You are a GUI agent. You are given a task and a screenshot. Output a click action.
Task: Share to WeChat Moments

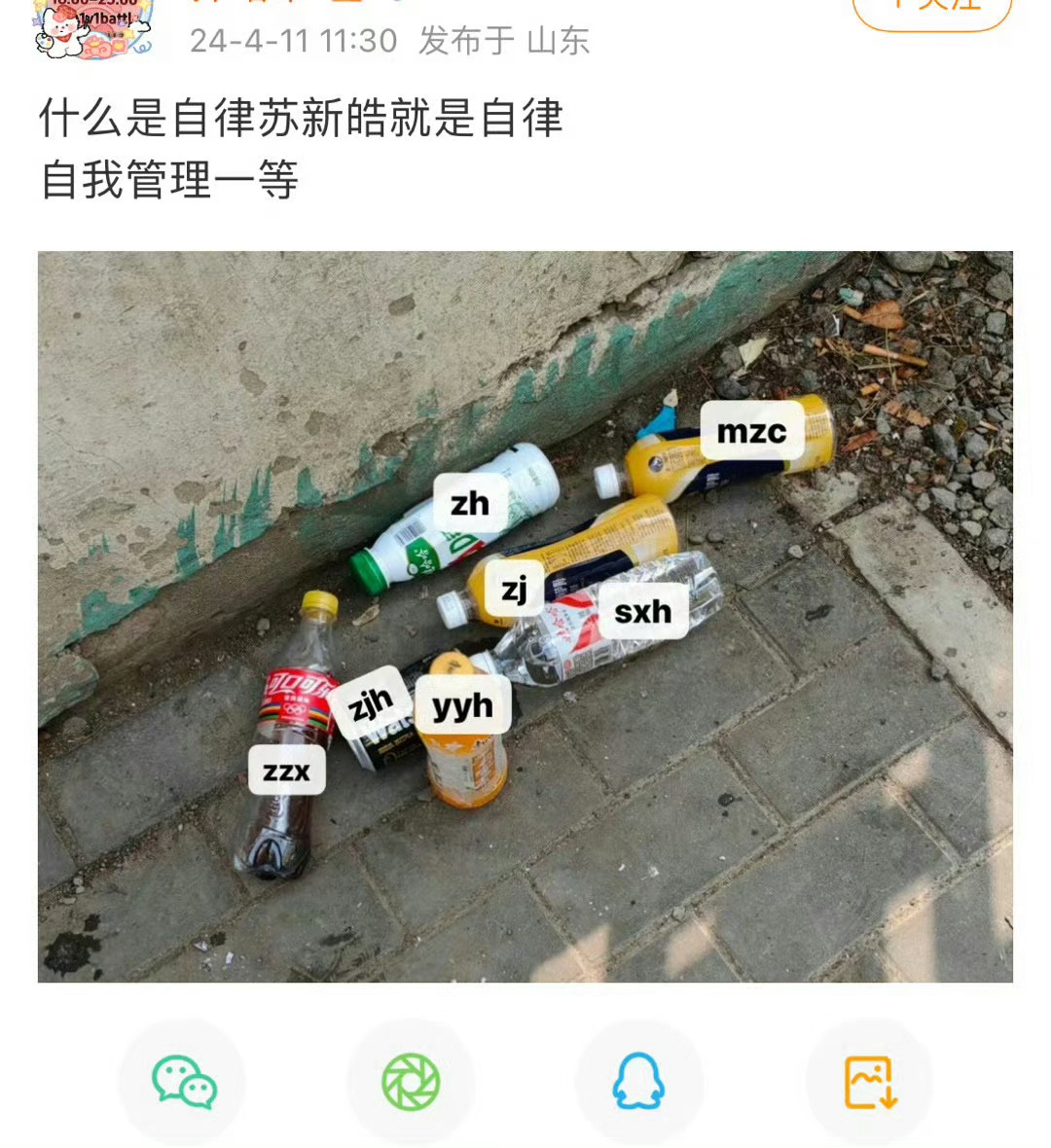(411, 1082)
